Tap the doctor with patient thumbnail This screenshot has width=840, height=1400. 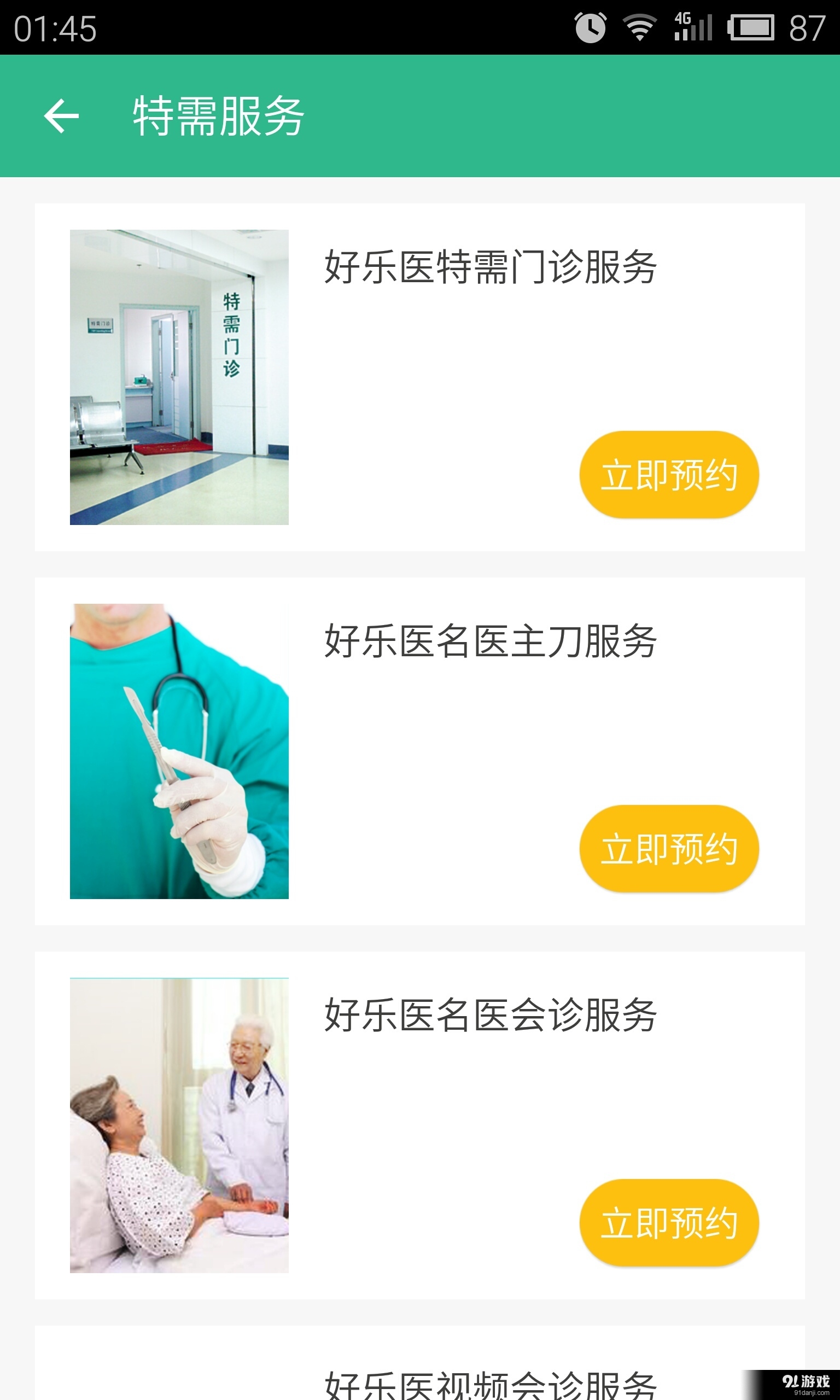(179, 1123)
